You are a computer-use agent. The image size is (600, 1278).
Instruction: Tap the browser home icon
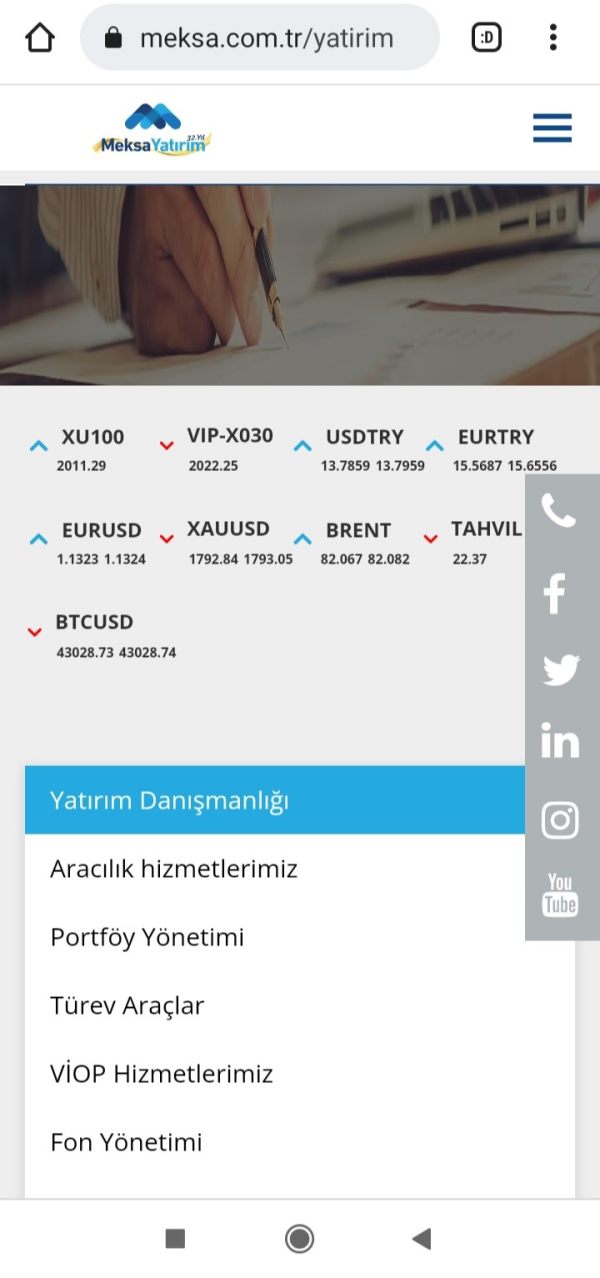click(x=39, y=38)
